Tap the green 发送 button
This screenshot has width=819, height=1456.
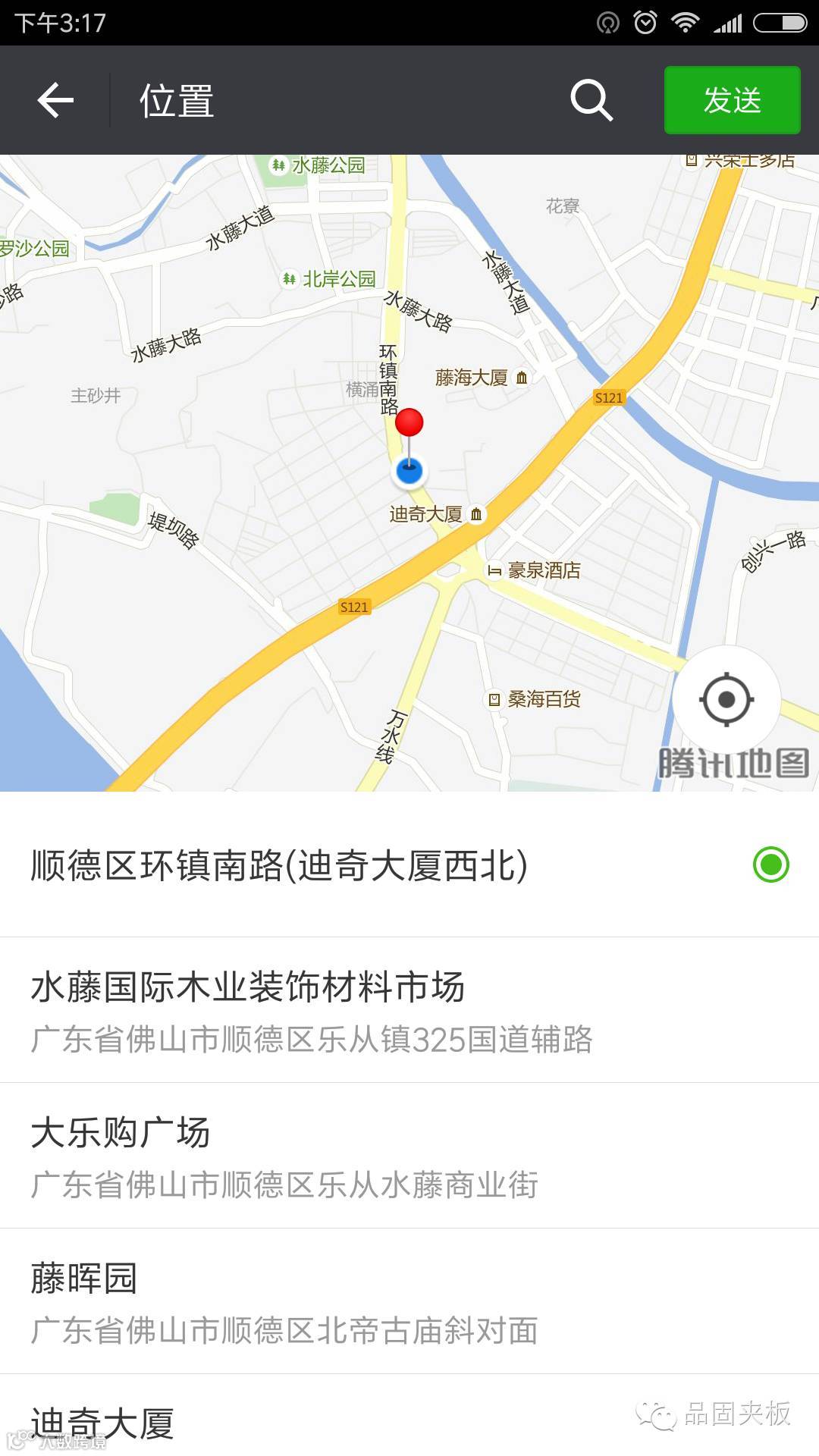pyautogui.click(x=732, y=100)
